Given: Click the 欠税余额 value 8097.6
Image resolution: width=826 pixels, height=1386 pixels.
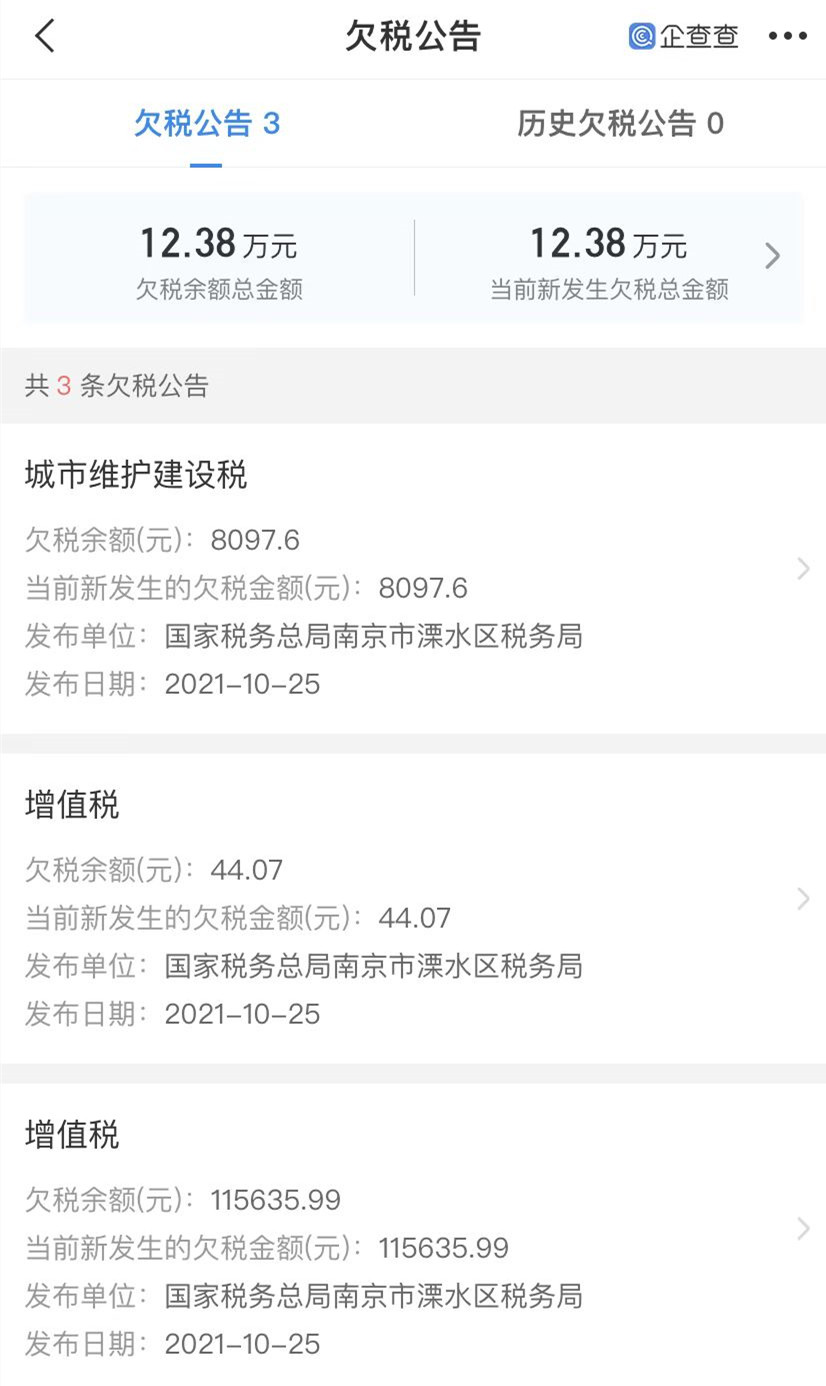Looking at the screenshot, I should point(249,539).
